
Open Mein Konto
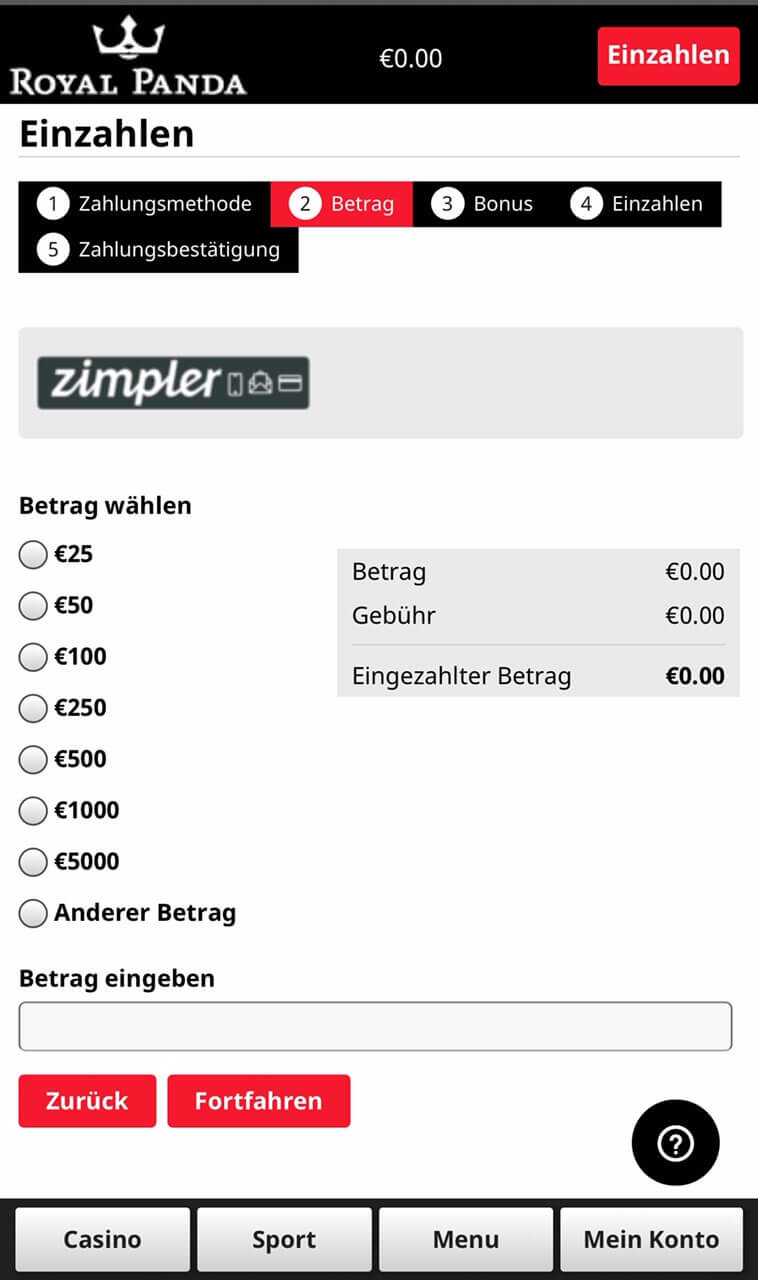pos(651,1239)
